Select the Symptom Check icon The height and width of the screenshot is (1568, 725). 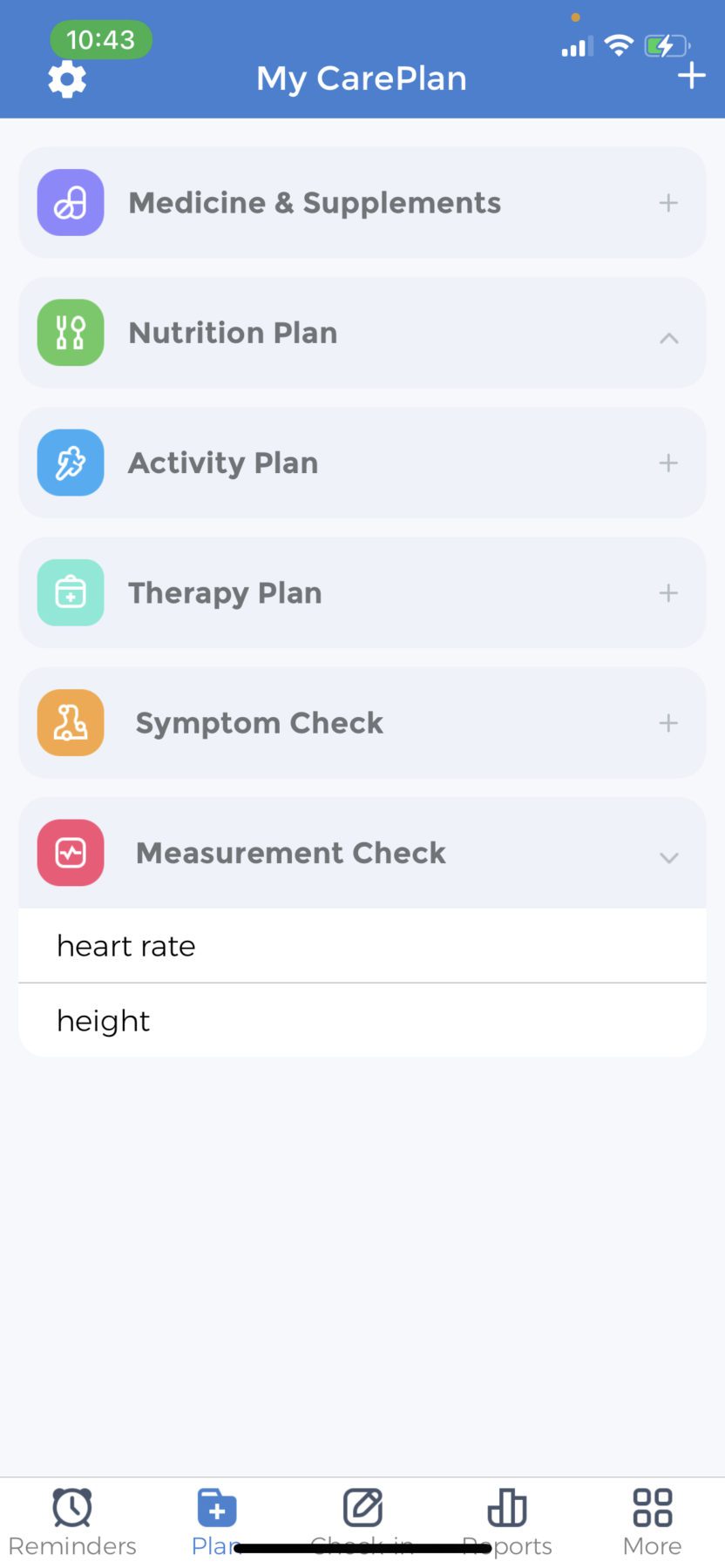pos(70,722)
